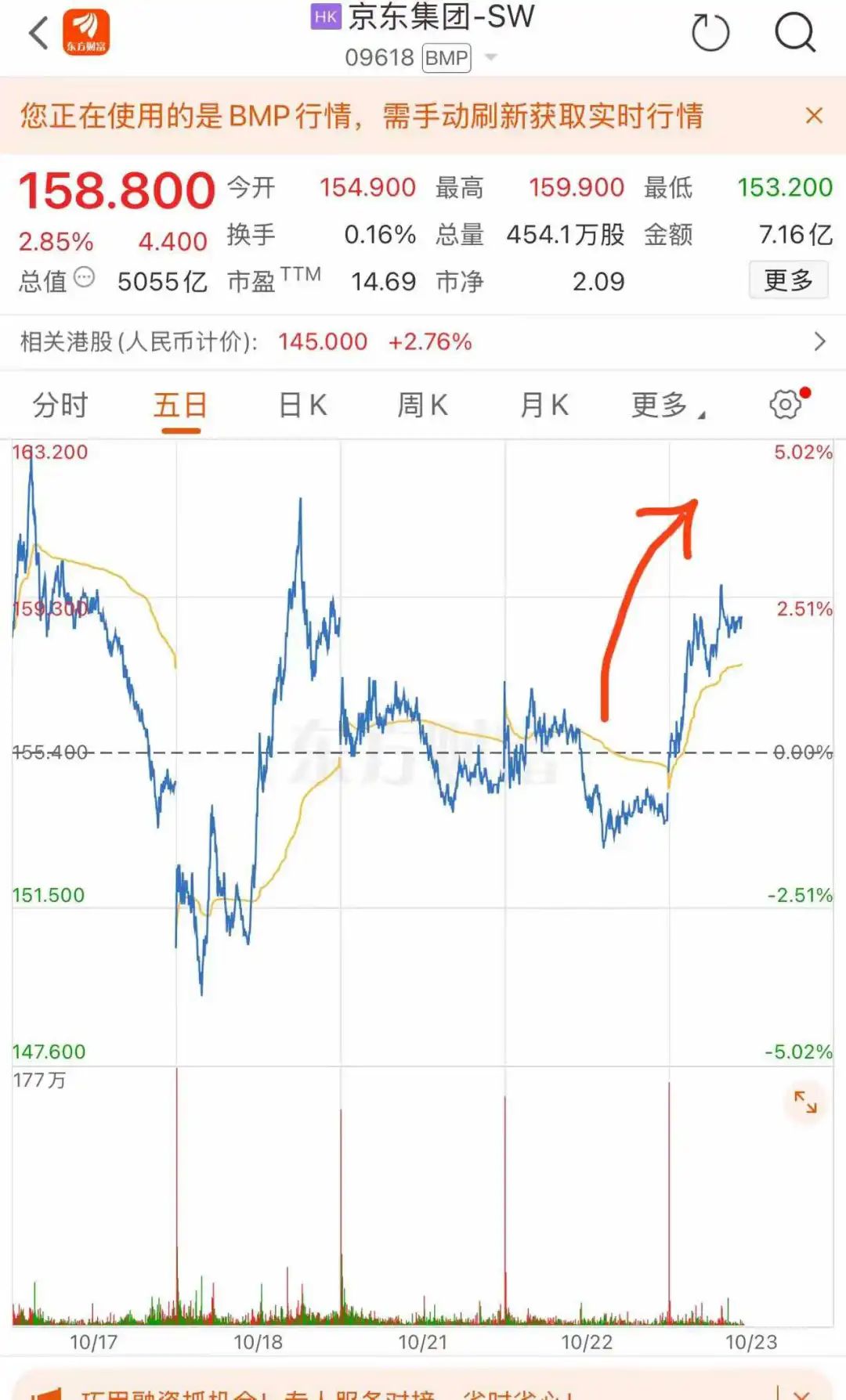Open the 相关港股 (人民币计价) row
The width and height of the screenshot is (846, 1400).
tap(423, 341)
